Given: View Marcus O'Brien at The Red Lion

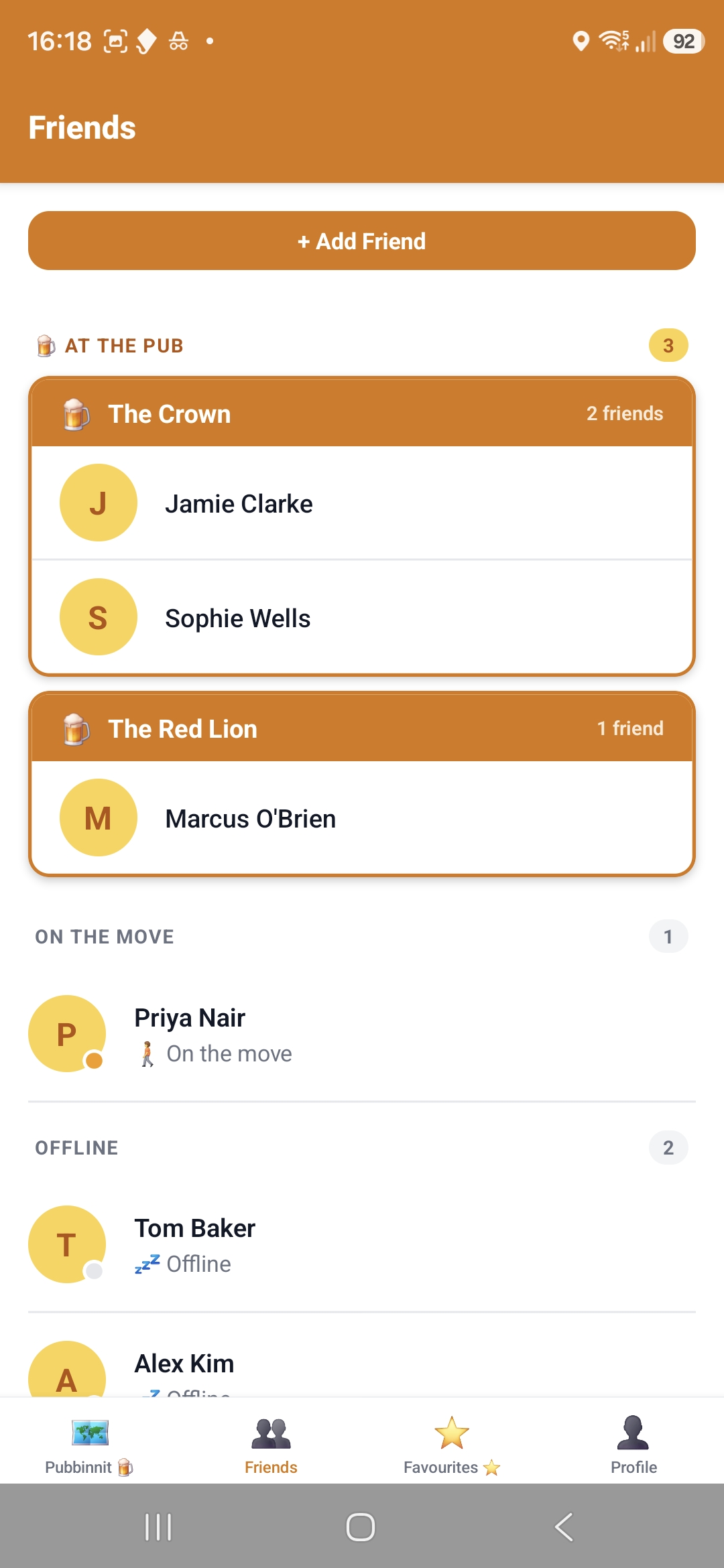Looking at the screenshot, I should pyautogui.click(x=362, y=818).
